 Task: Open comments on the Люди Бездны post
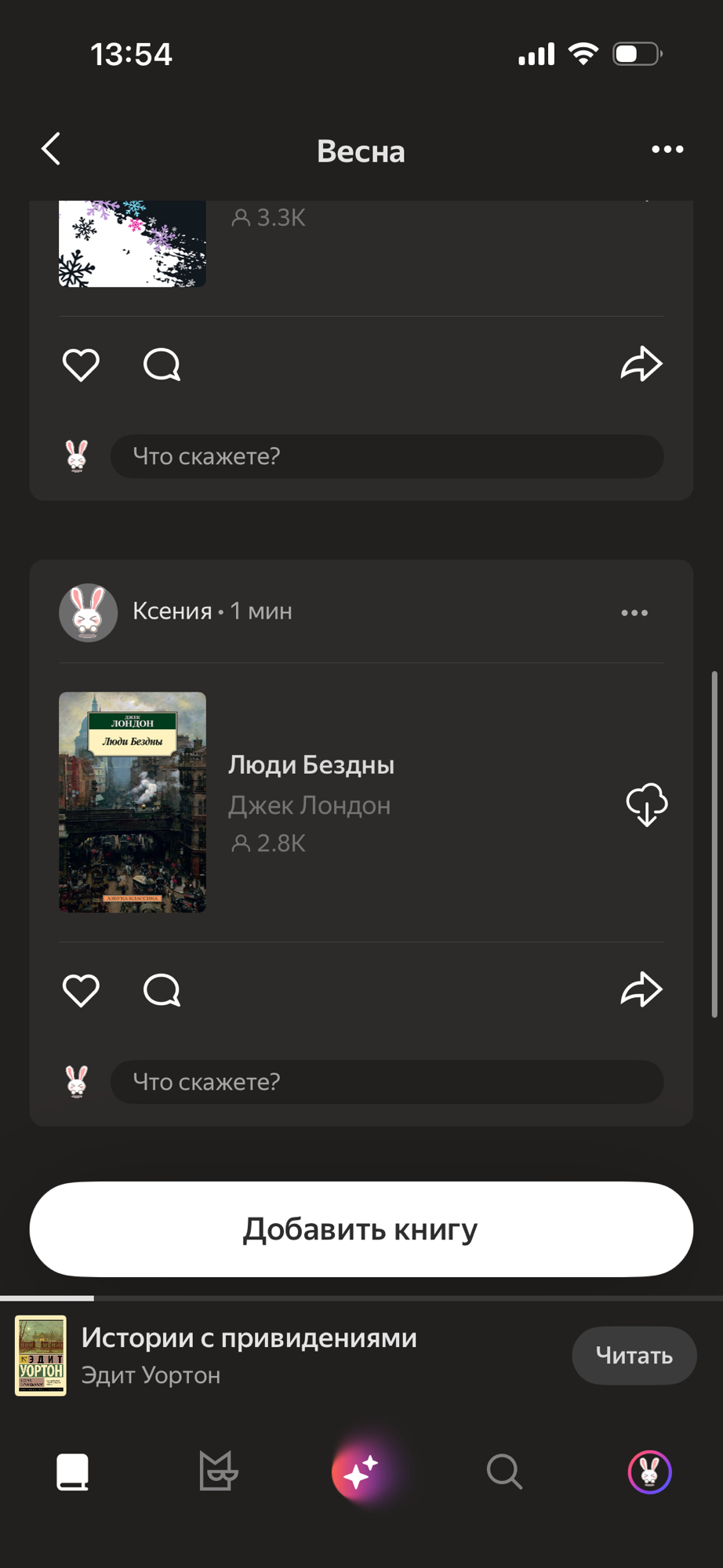(x=162, y=990)
